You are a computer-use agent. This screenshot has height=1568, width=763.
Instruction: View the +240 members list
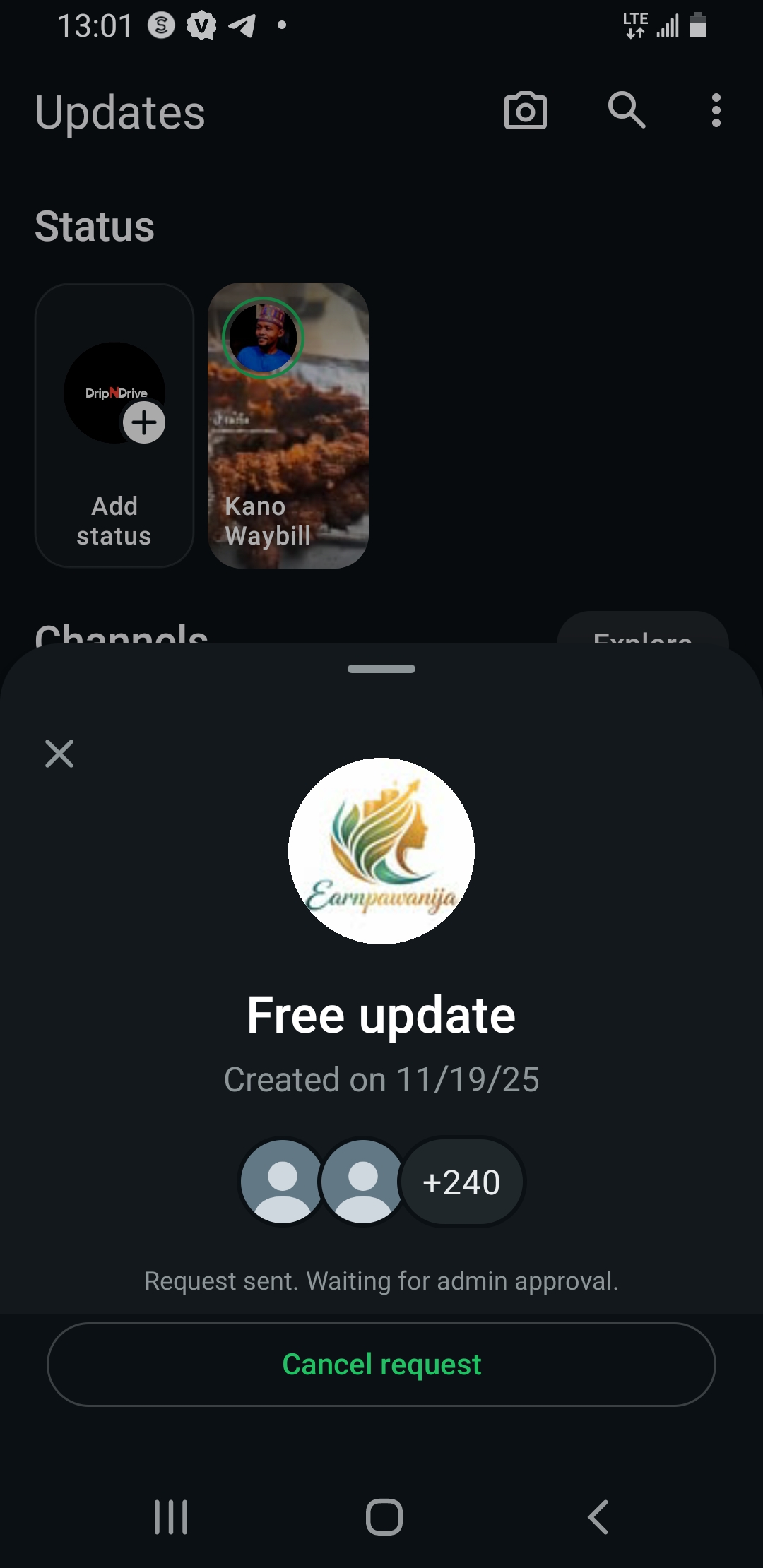(x=461, y=1182)
